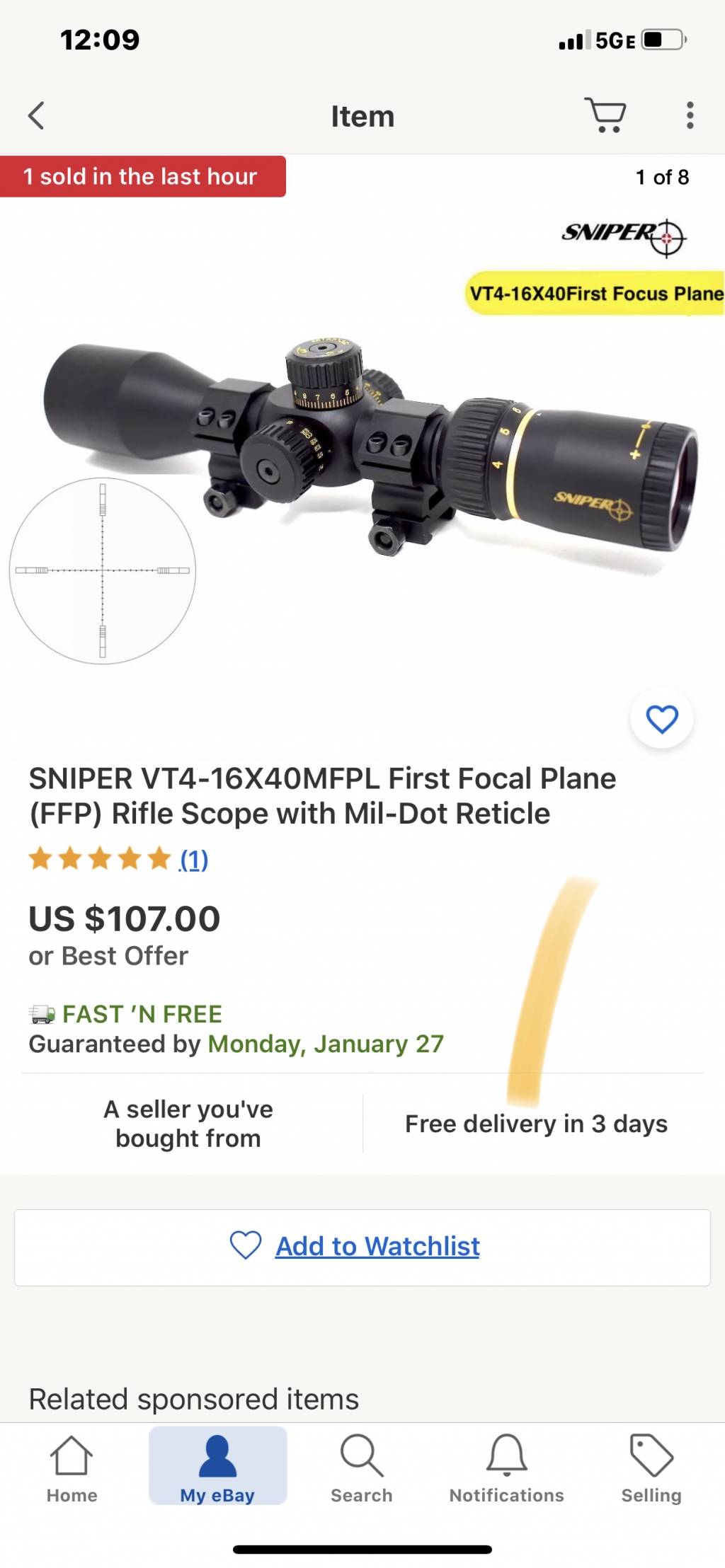
Task: Open the three-dot overflow menu
Action: click(x=690, y=115)
